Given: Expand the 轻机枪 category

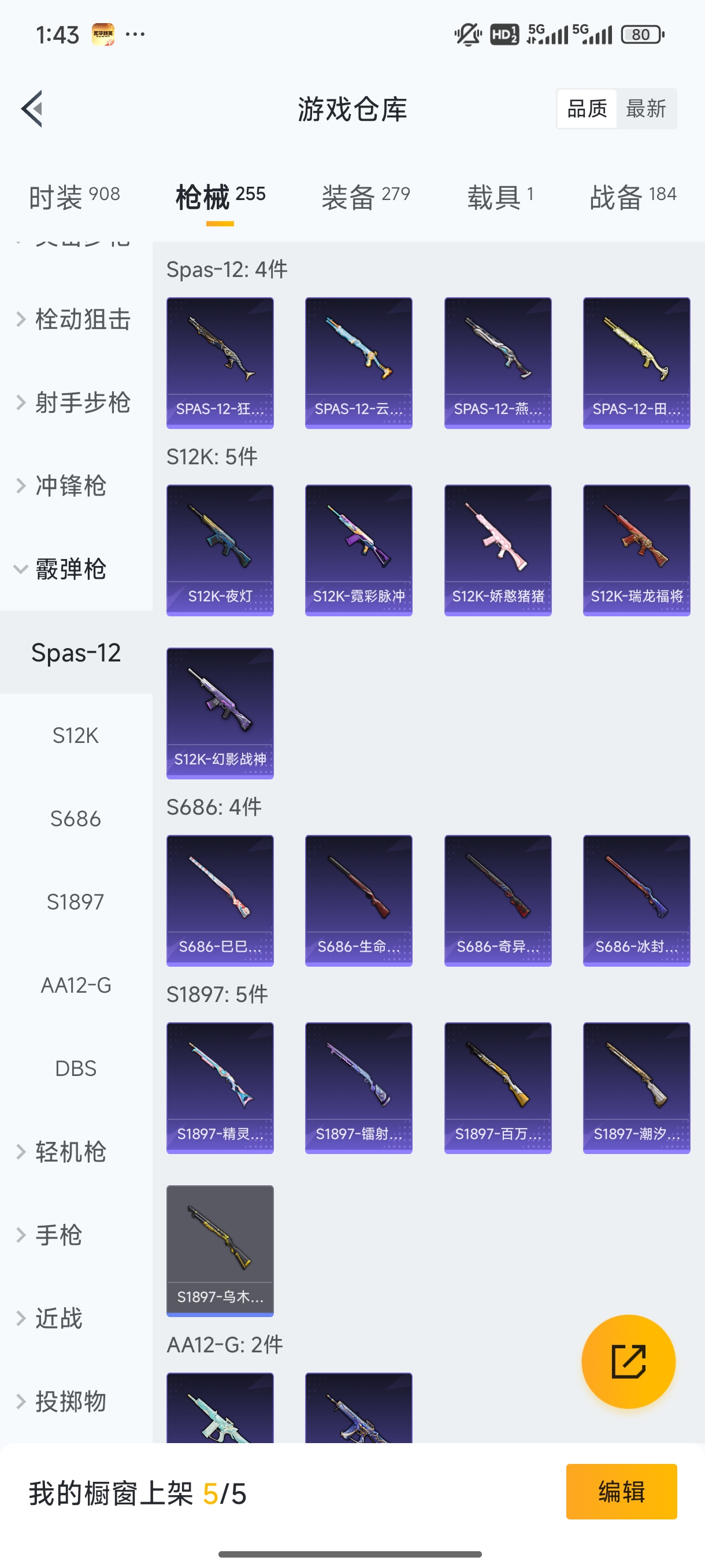Looking at the screenshot, I should coord(70,1152).
